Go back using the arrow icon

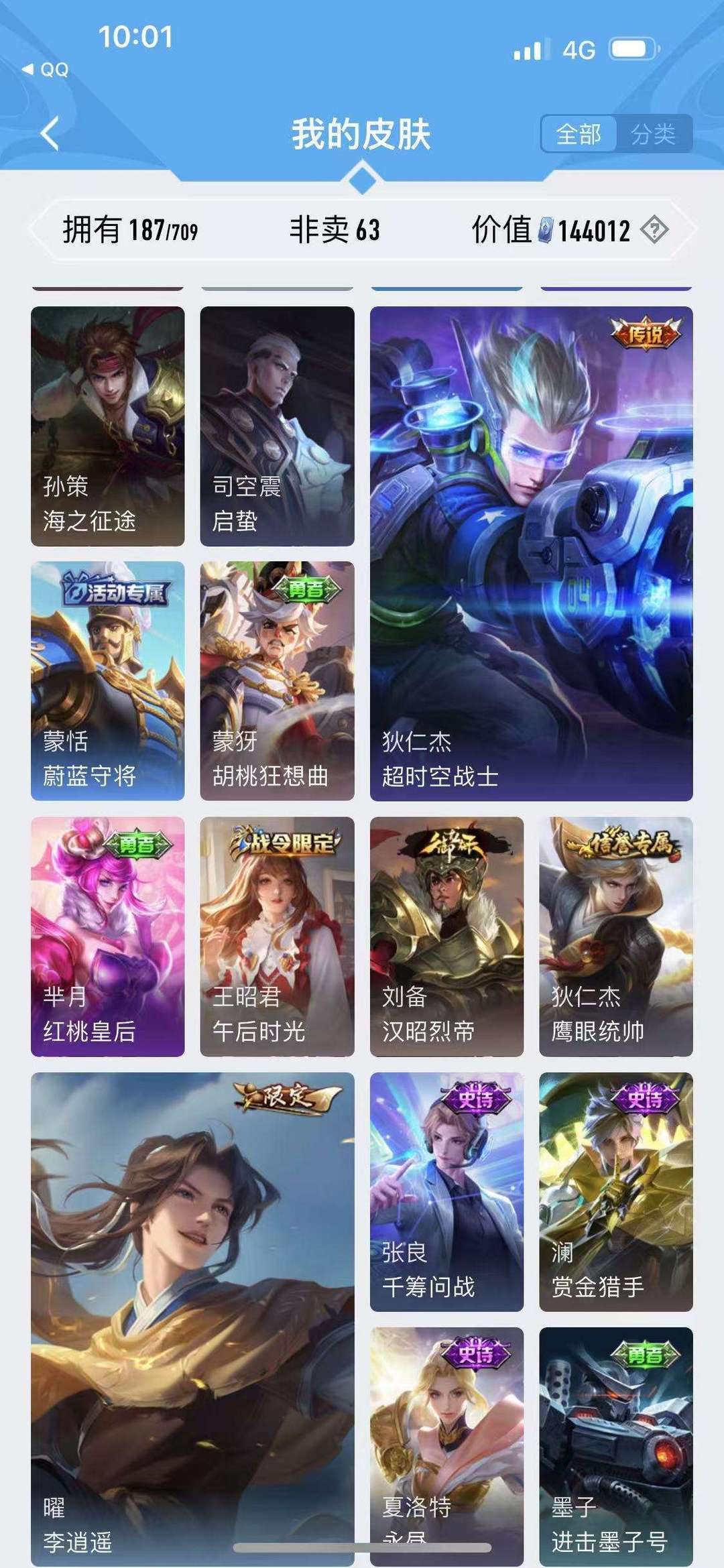(50, 133)
